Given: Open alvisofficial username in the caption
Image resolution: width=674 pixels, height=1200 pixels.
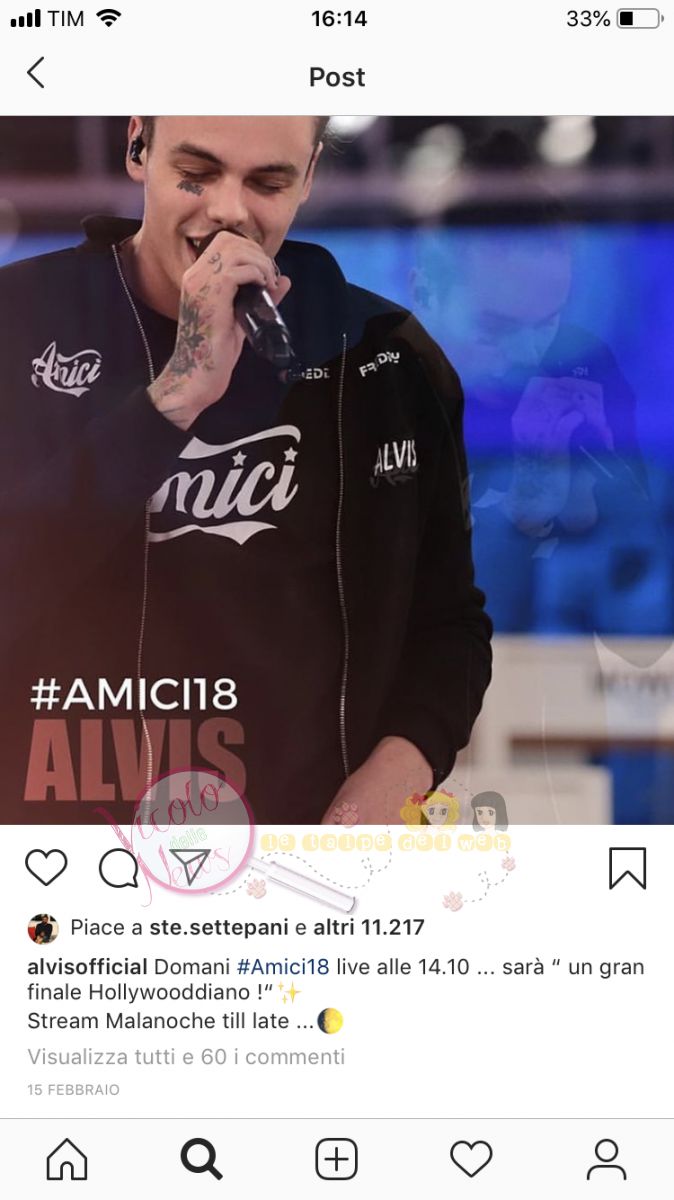Looking at the screenshot, I should pyautogui.click(x=87, y=967).
